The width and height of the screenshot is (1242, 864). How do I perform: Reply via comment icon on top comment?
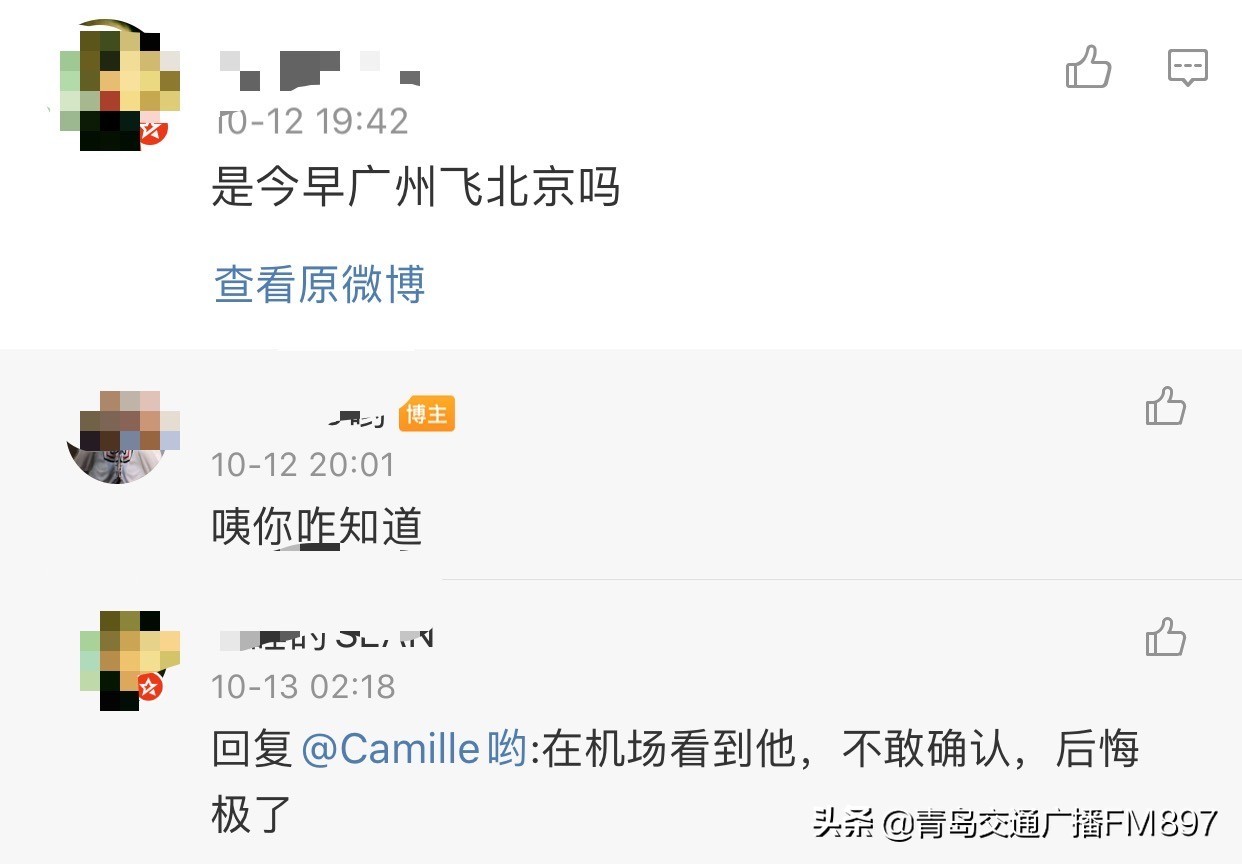1187,68
